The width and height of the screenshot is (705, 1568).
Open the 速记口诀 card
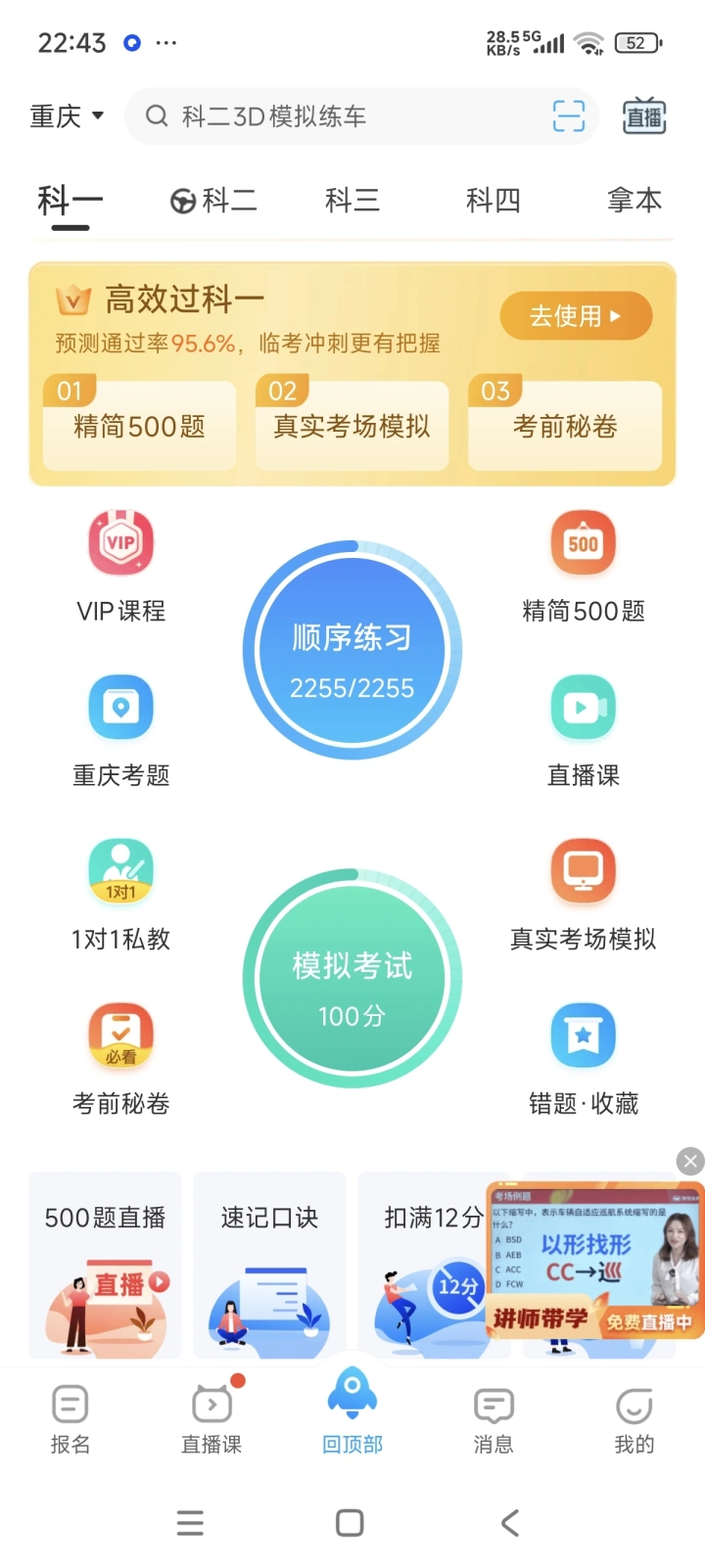pyautogui.click(x=269, y=1265)
